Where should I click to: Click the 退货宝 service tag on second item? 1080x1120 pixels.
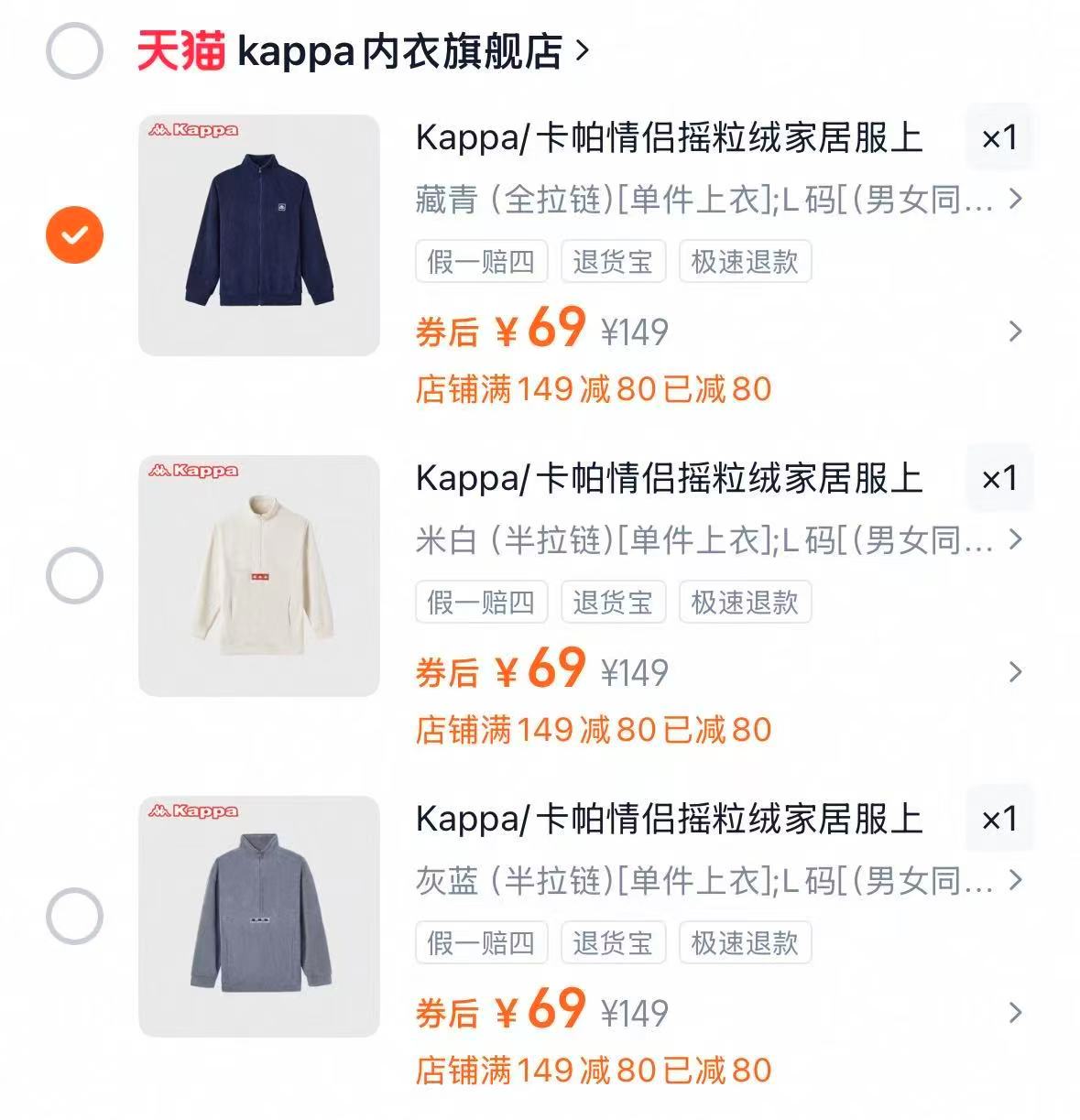(613, 603)
